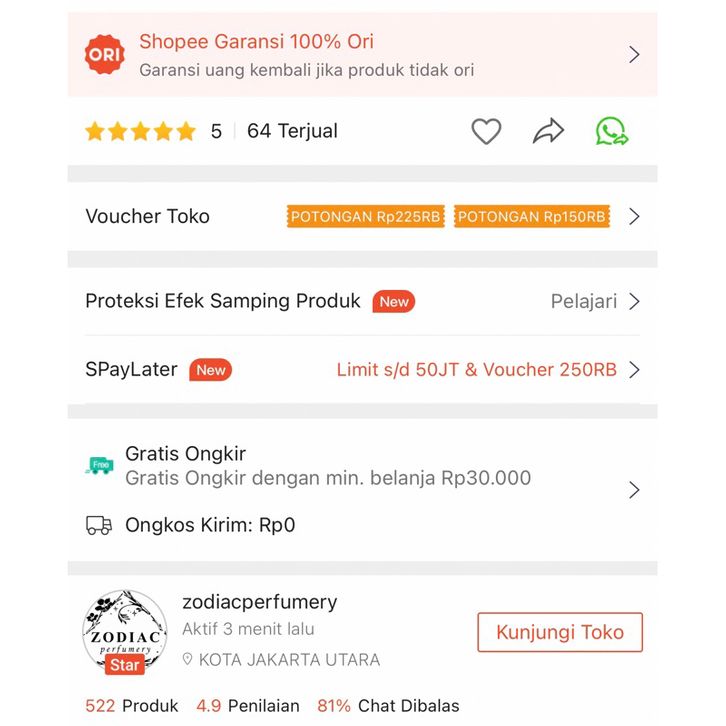This screenshot has width=726, height=726.
Task: Open the Voucher Toko row
Action: 148,216
